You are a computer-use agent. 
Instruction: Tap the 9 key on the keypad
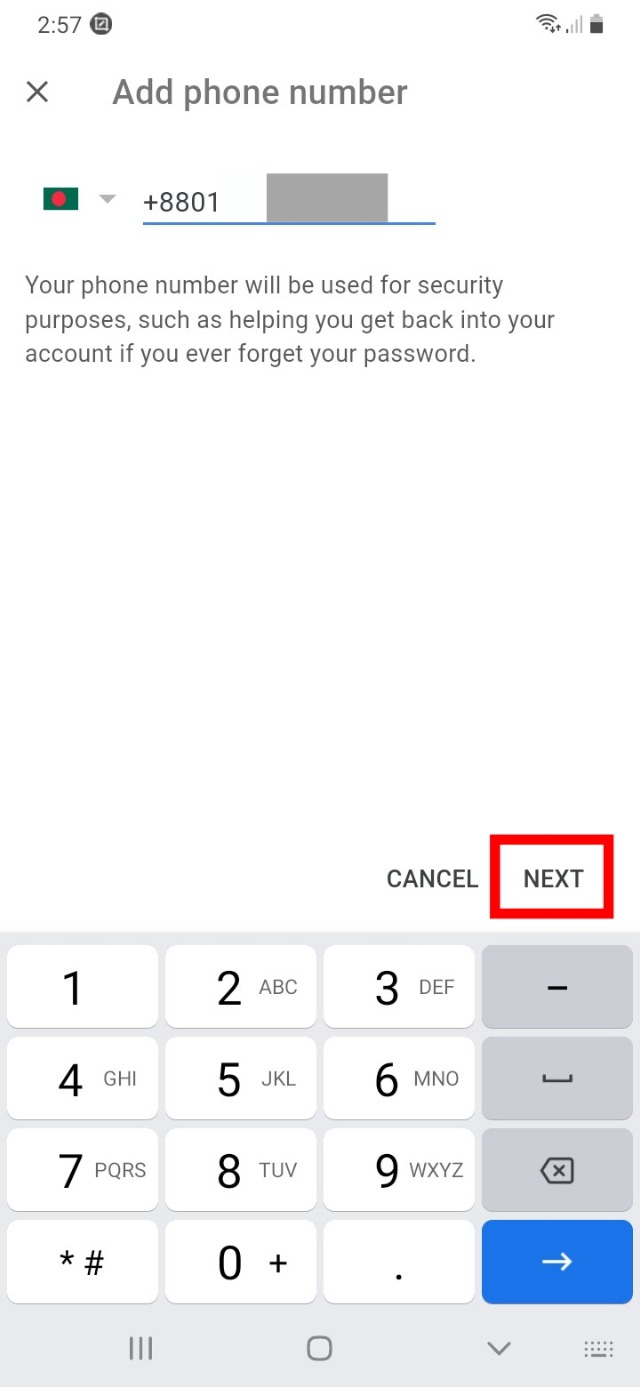click(x=398, y=1170)
